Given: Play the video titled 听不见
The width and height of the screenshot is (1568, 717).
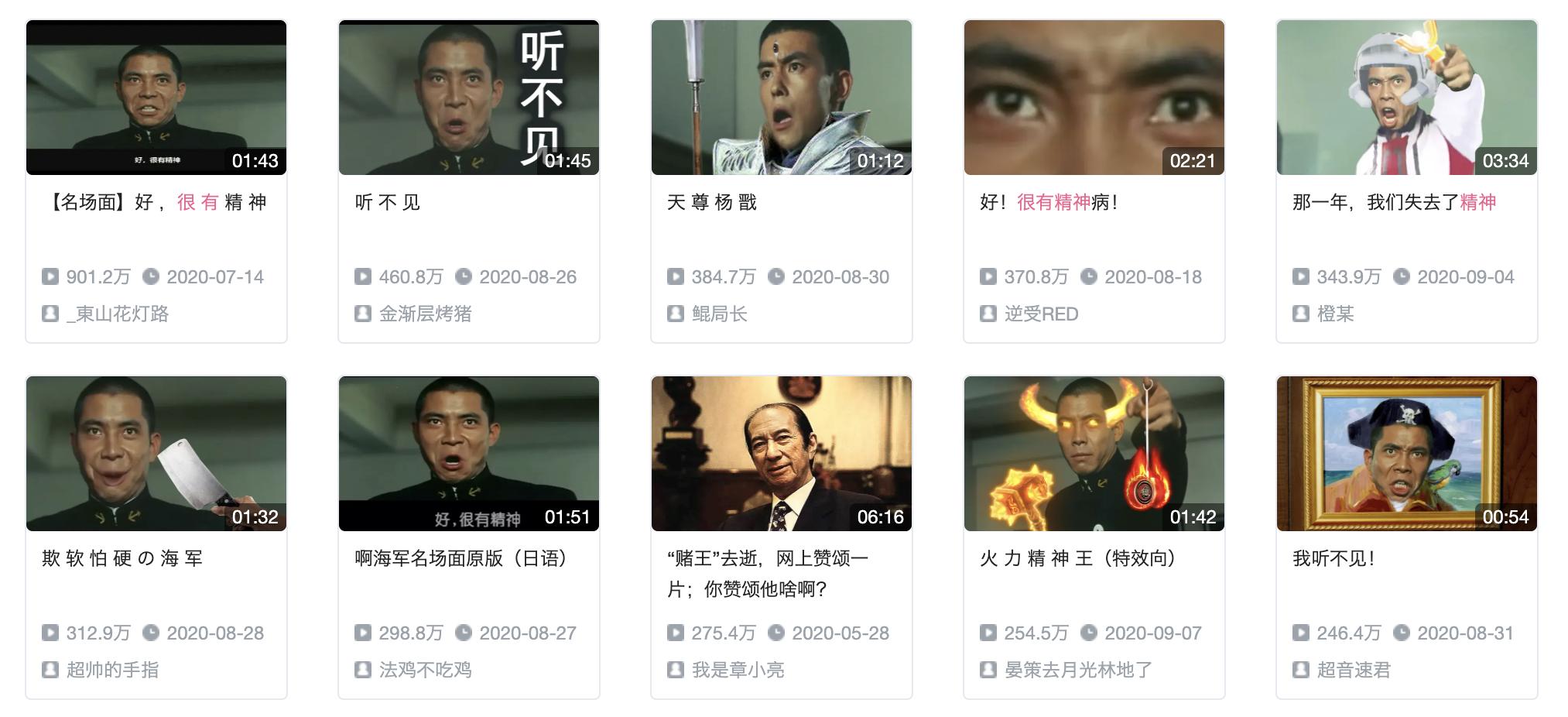Looking at the screenshot, I should coord(387,202).
